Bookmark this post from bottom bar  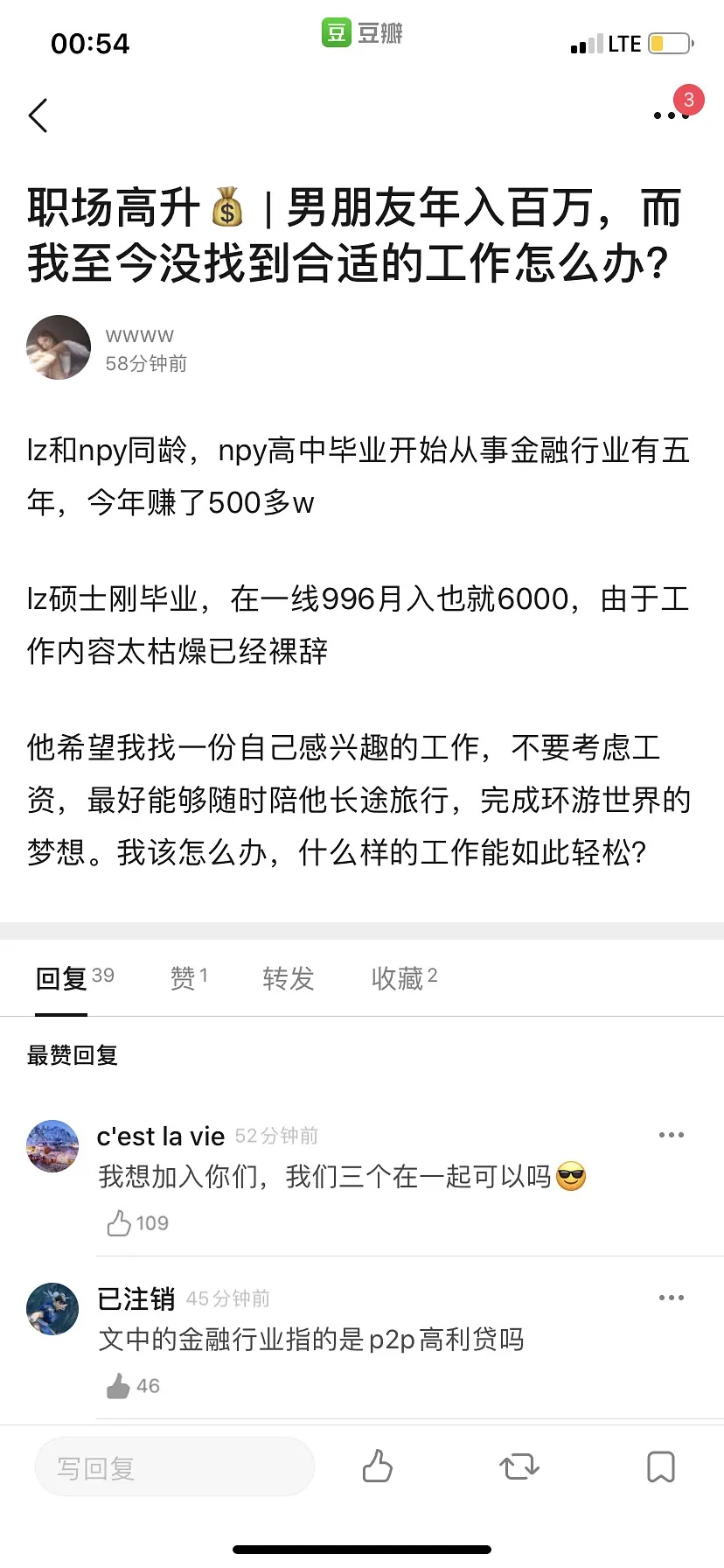[x=660, y=1466]
